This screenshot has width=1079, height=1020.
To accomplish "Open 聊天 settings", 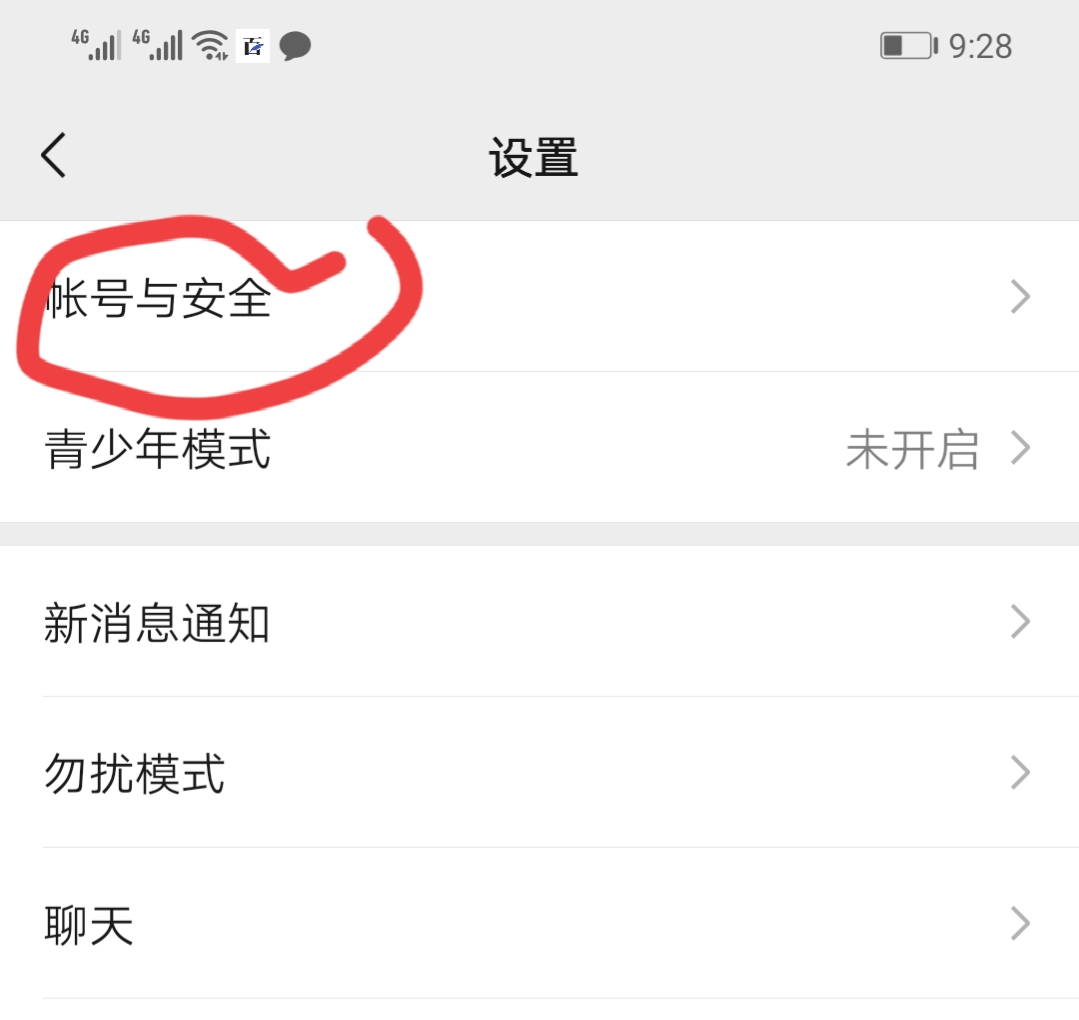I will [x=539, y=924].
